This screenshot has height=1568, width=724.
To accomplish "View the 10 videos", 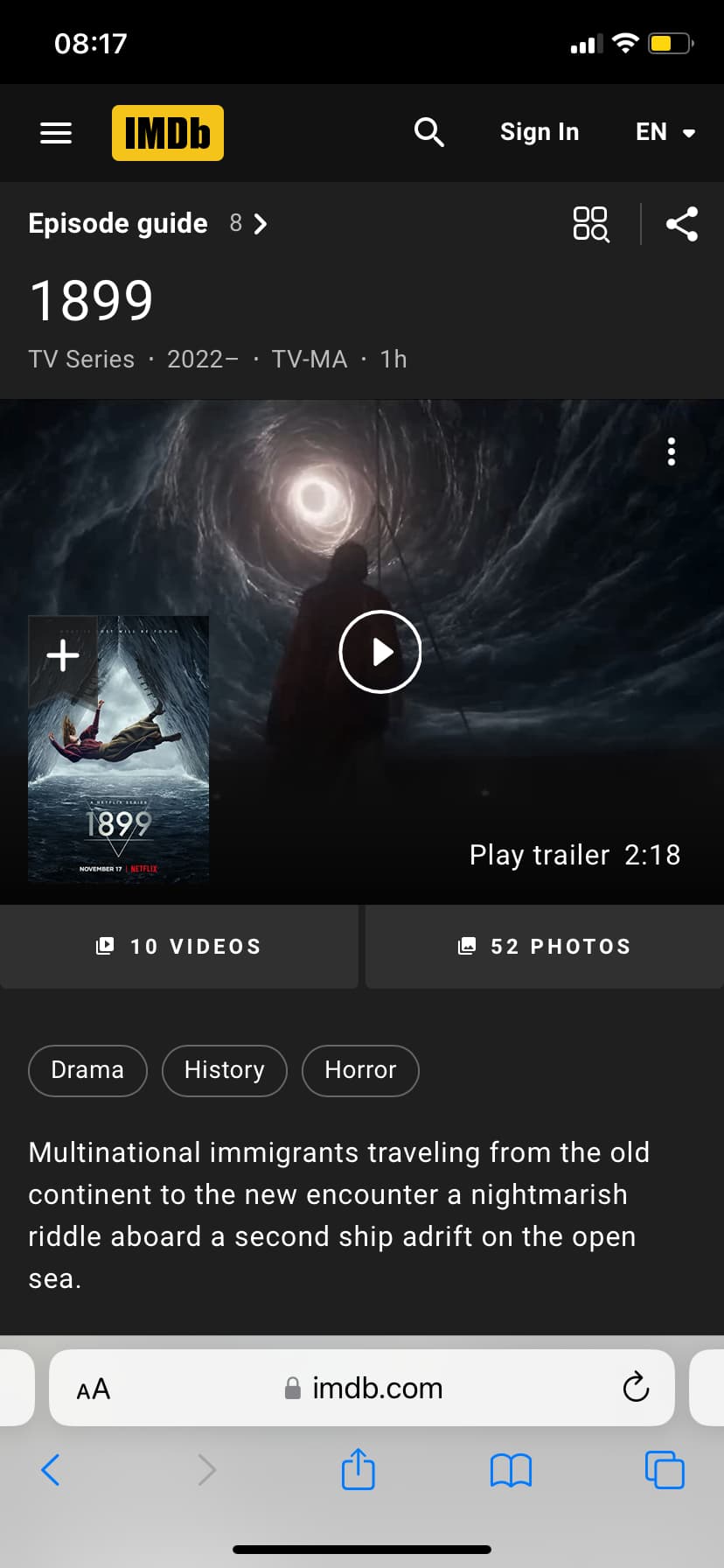I will 179,946.
